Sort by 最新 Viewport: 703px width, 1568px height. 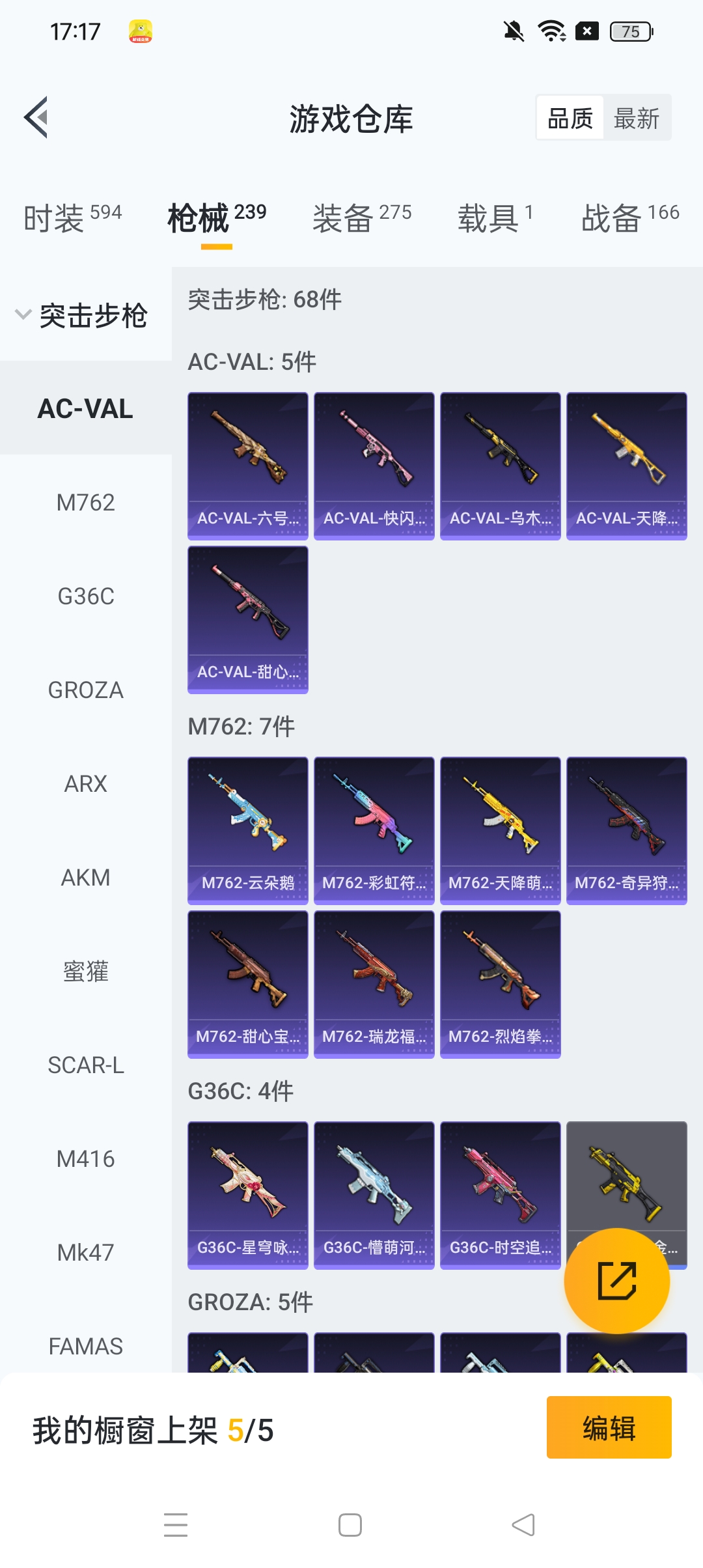[636, 119]
